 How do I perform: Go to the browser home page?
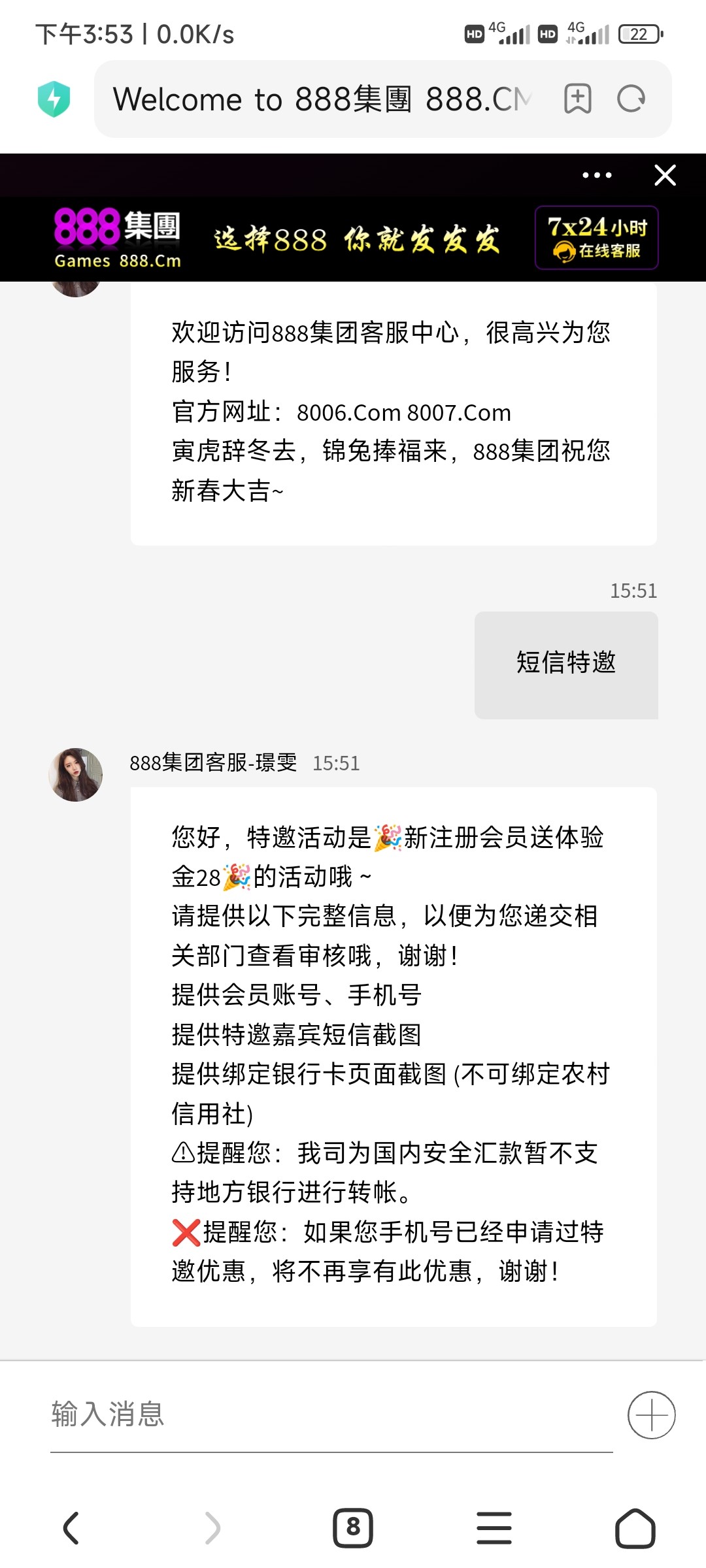(635, 1528)
